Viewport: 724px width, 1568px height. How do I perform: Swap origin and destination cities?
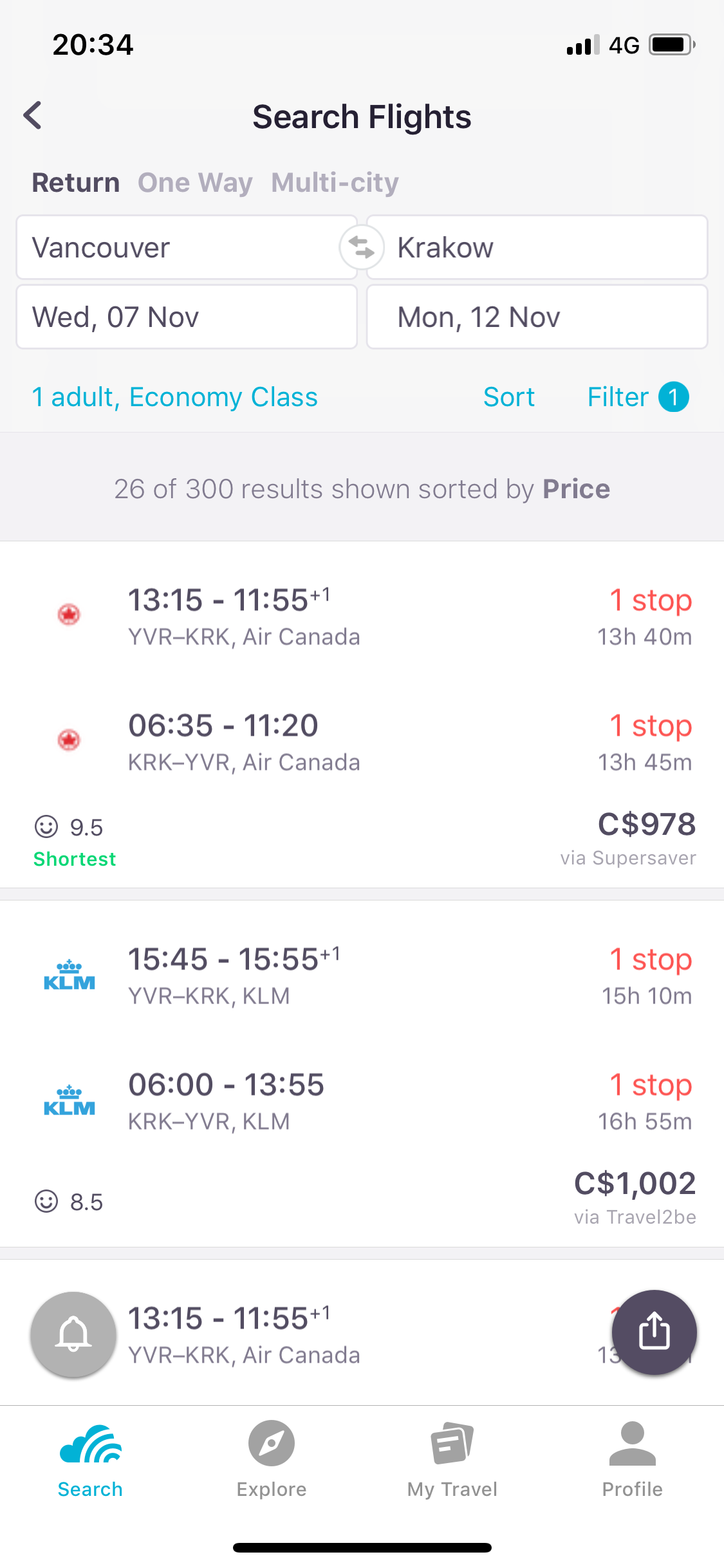coord(362,247)
